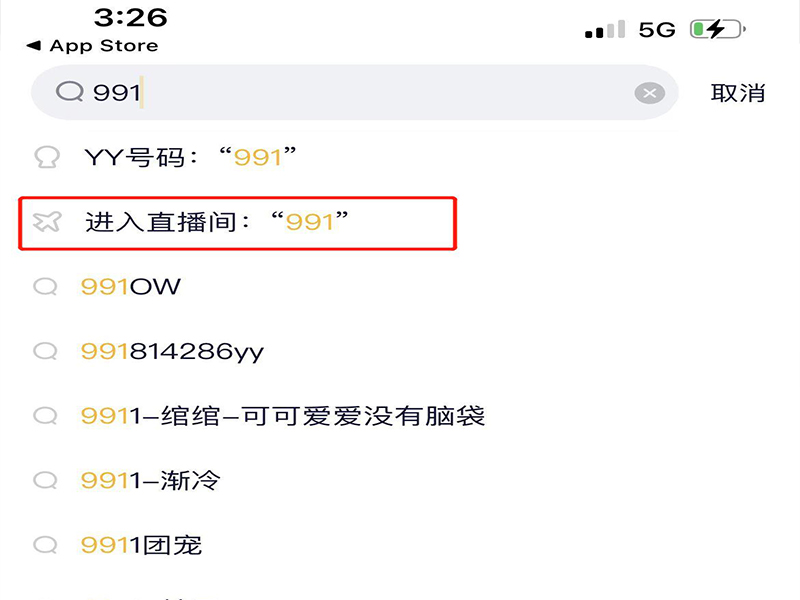Select suggestion 9911-绾绾-可可爱爱没有脑袋

(x=282, y=416)
